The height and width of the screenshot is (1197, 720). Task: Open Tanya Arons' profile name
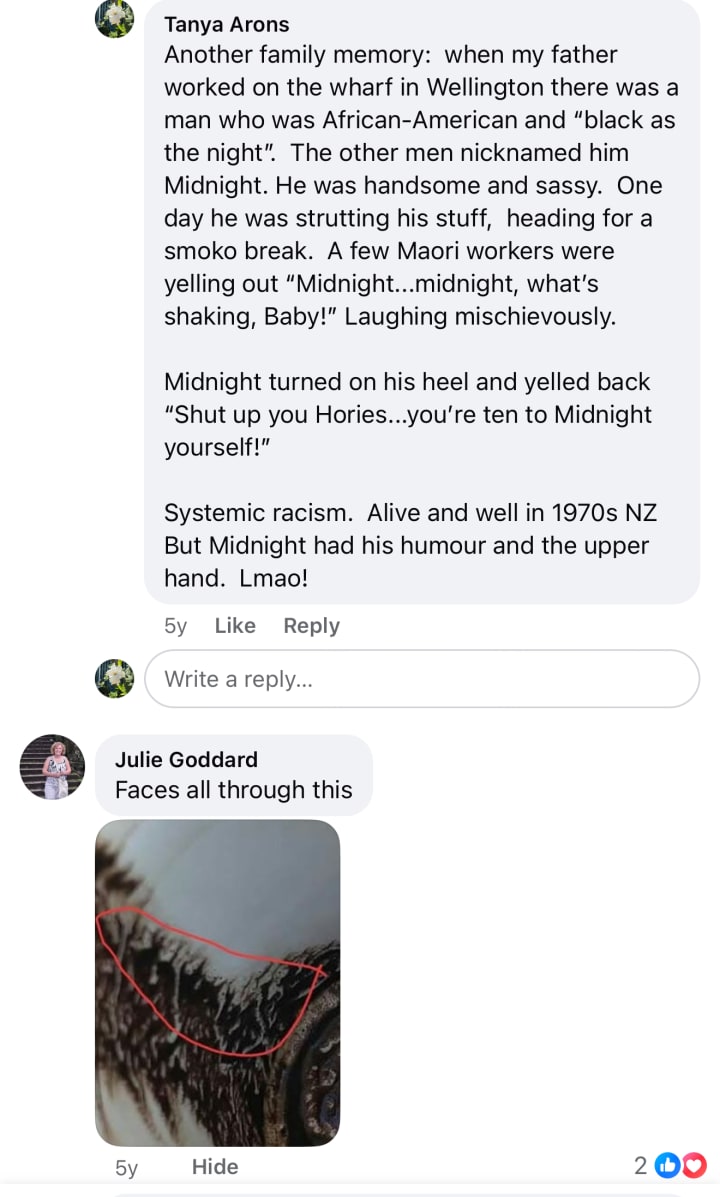pos(225,24)
